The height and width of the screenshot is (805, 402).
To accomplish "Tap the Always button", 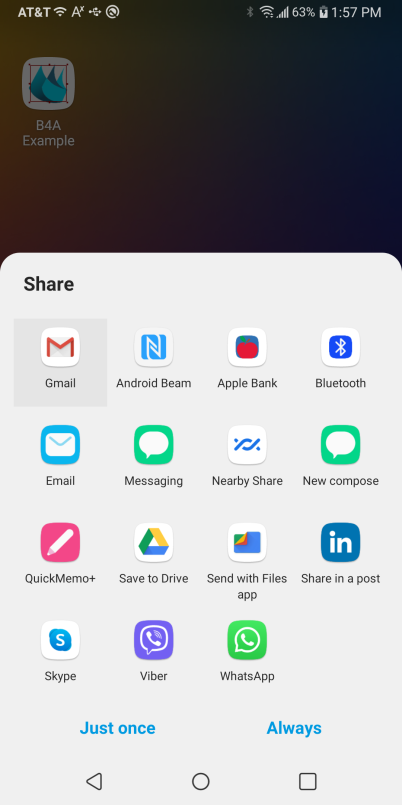I will pos(294,727).
